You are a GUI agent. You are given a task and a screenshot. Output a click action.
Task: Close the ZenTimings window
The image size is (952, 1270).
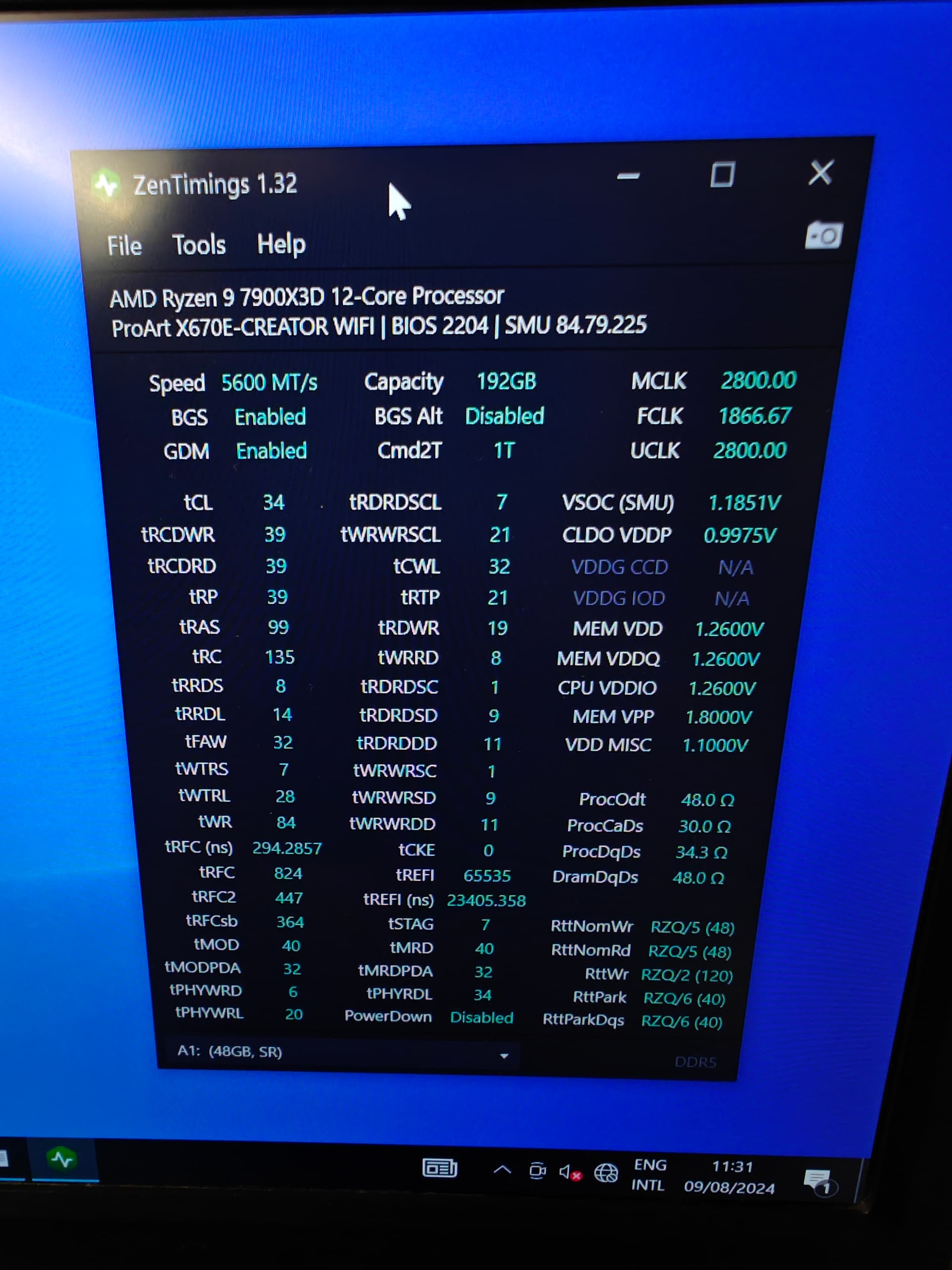[x=821, y=173]
